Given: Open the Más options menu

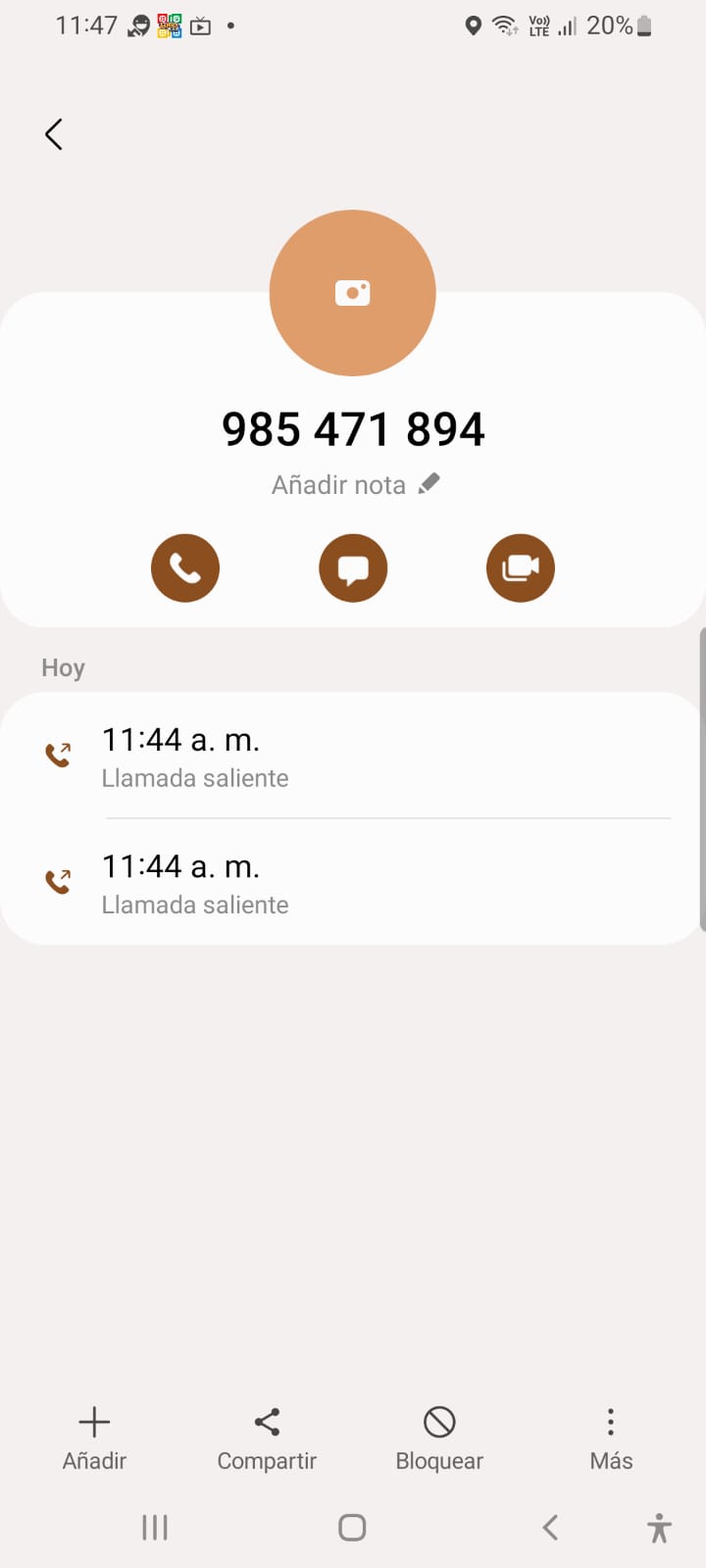Looking at the screenshot, I should 611,1438.
